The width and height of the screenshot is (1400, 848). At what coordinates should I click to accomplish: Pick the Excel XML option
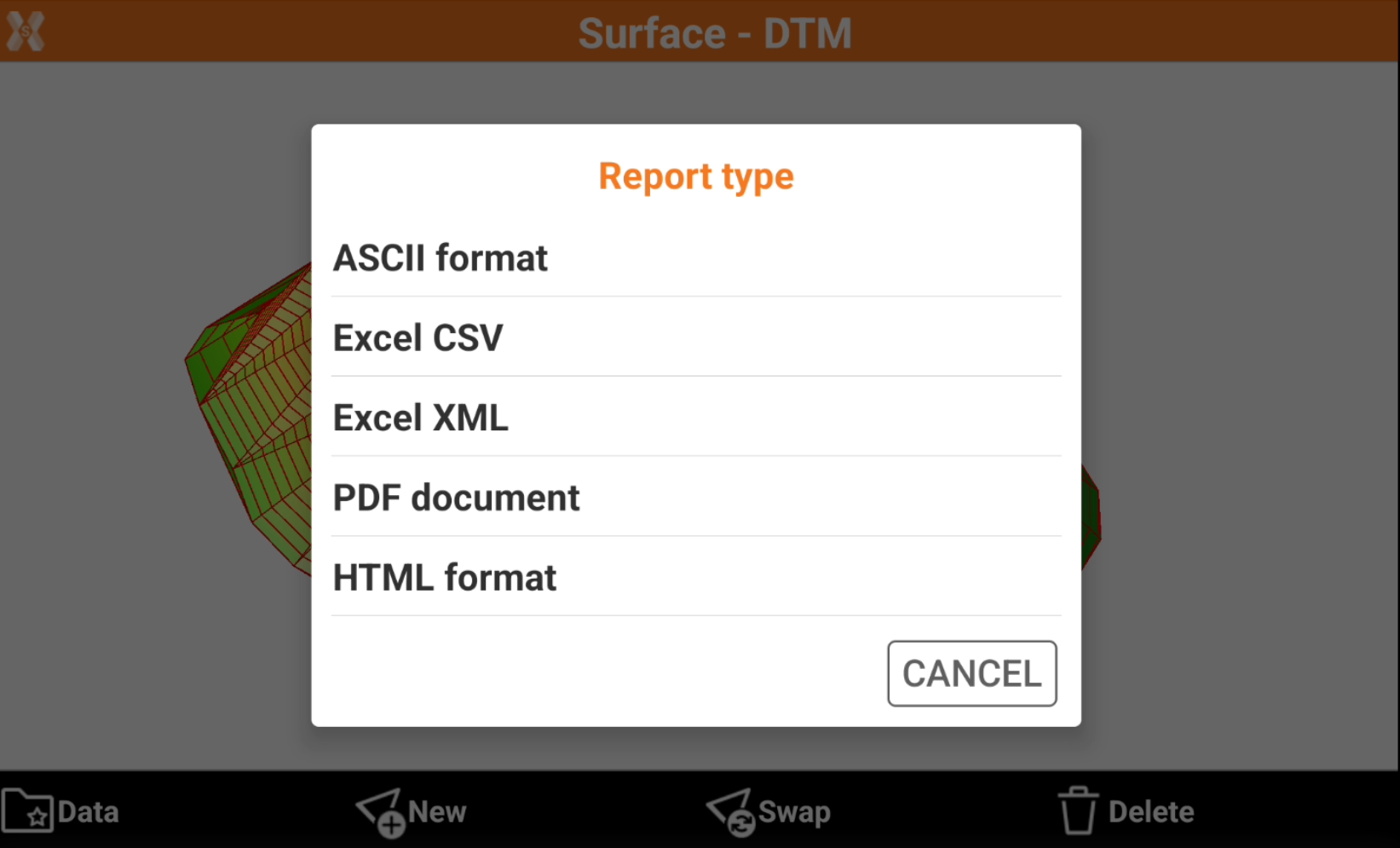pos(695,418)
